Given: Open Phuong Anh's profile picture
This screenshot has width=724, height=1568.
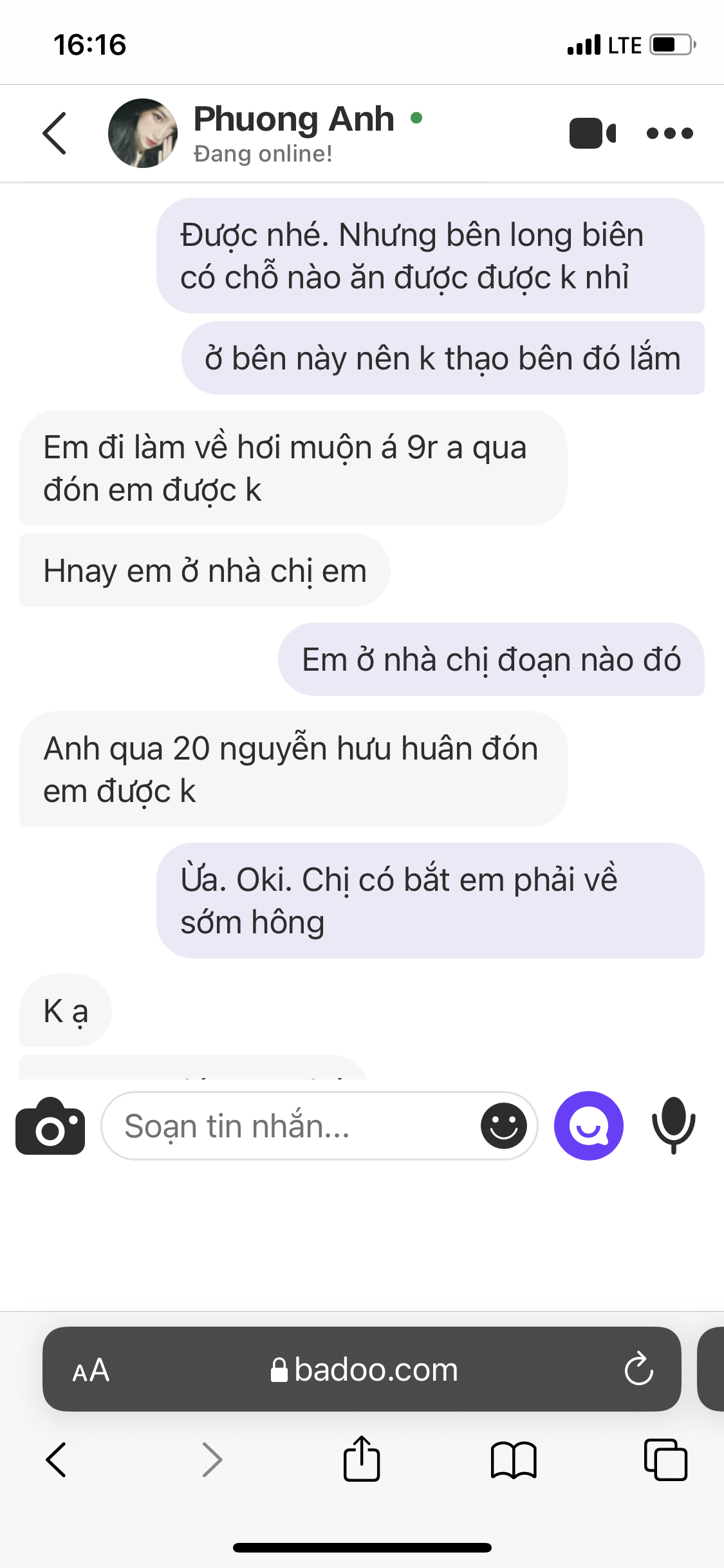Looking at the screenshot, I should pyautogui.click(x=143, y=133).
